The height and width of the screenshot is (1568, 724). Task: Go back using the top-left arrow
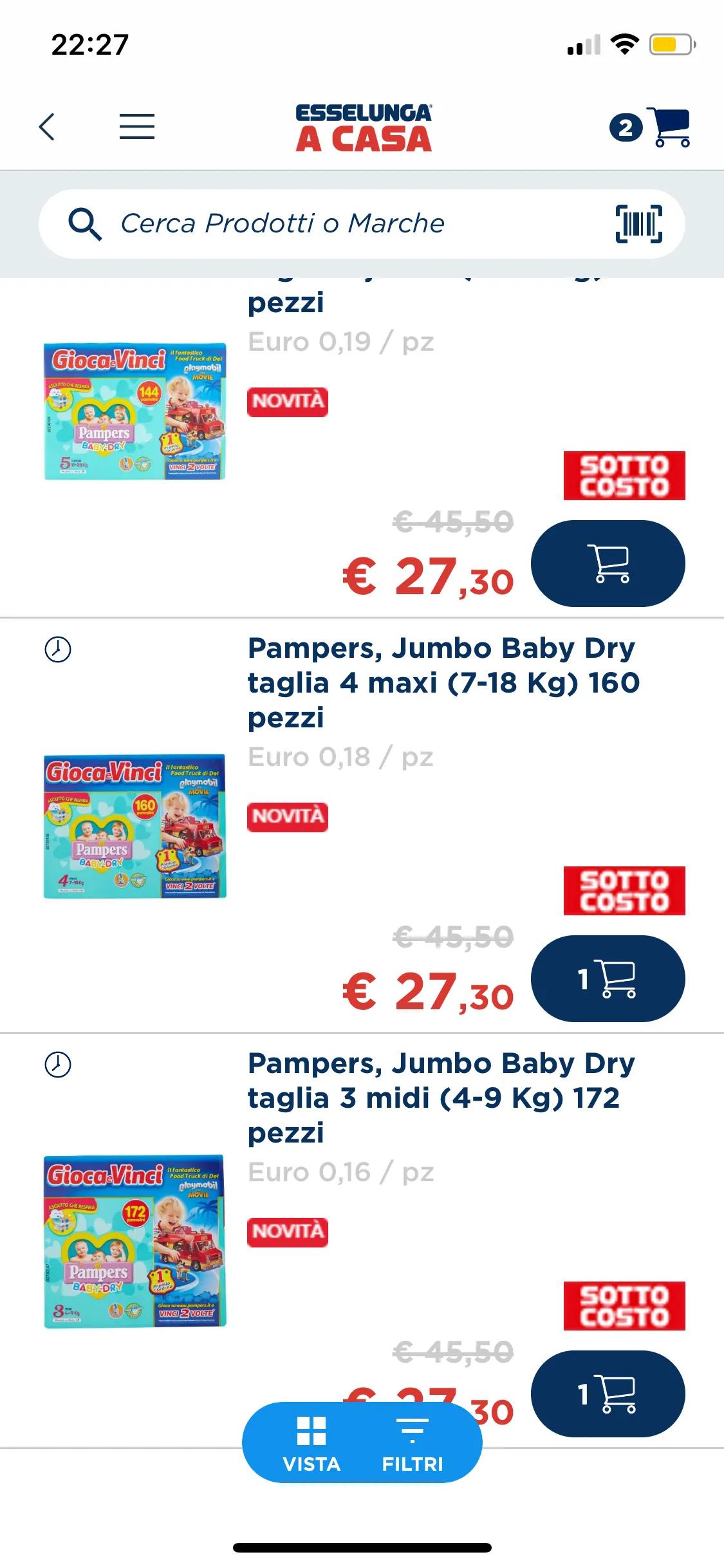coord(47,127)
